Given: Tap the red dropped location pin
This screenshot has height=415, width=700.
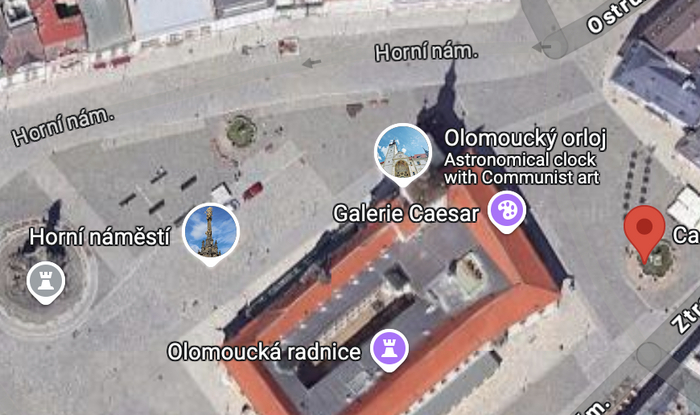Looking at the screenshot, I should pyautogui.click(x=644, y=230).
